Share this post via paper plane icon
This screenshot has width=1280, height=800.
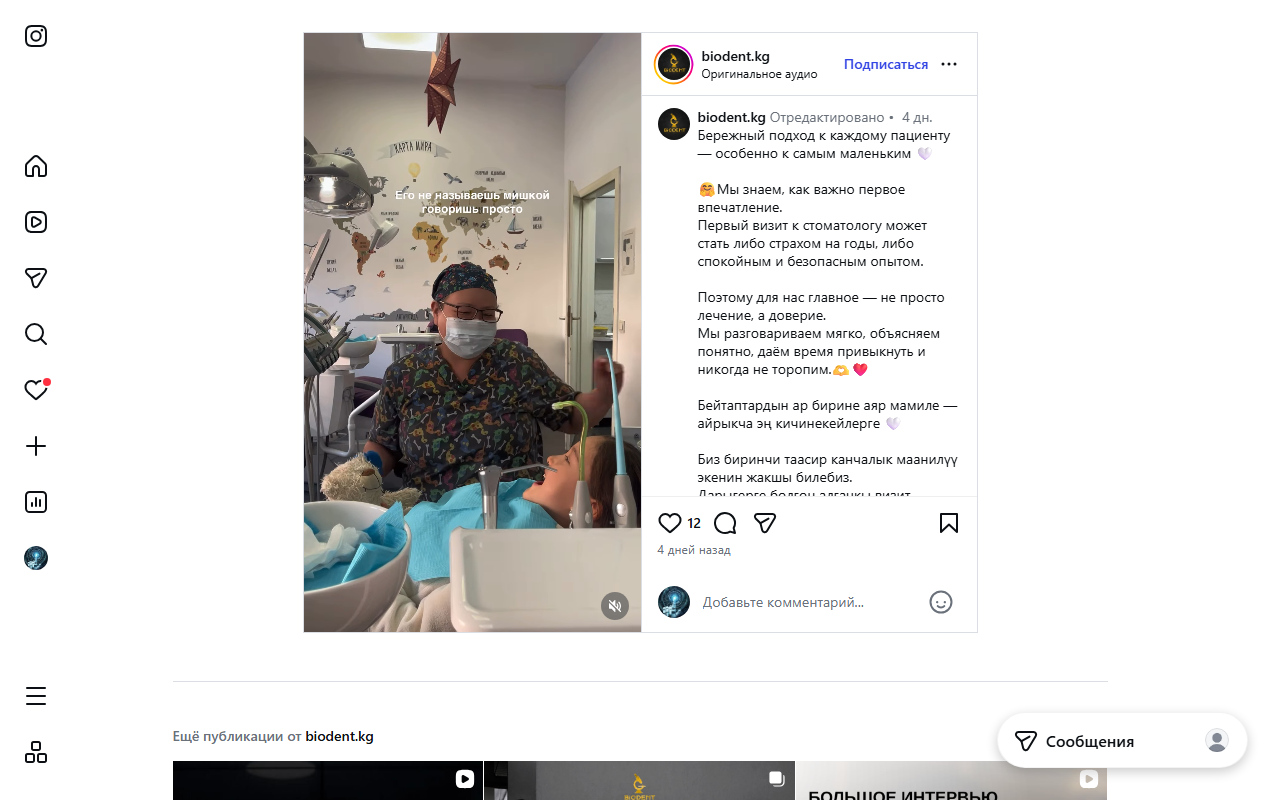[x=765, y=523]
